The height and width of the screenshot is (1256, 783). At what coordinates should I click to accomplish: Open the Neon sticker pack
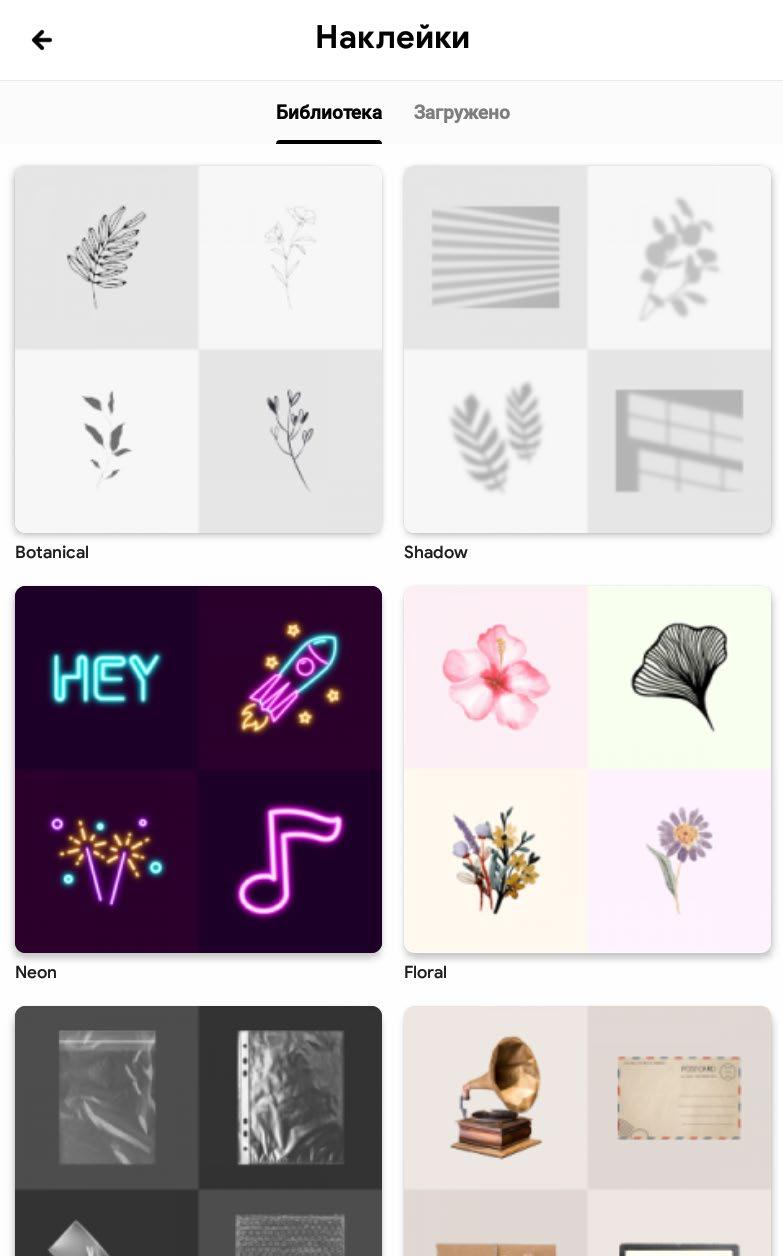coord(198,769)
